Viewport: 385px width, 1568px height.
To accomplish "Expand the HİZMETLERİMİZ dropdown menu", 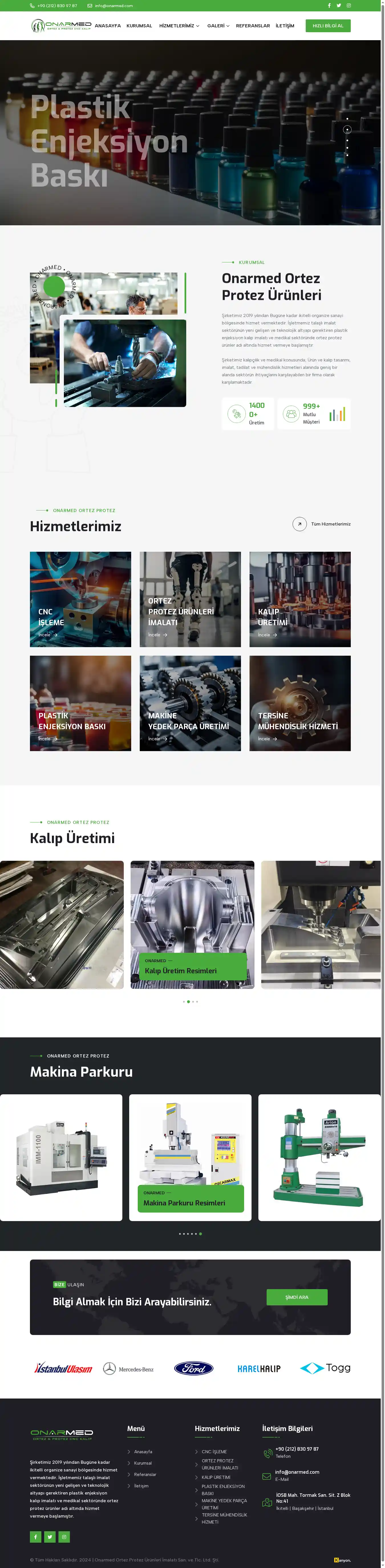I will click(x=179, y=26).
